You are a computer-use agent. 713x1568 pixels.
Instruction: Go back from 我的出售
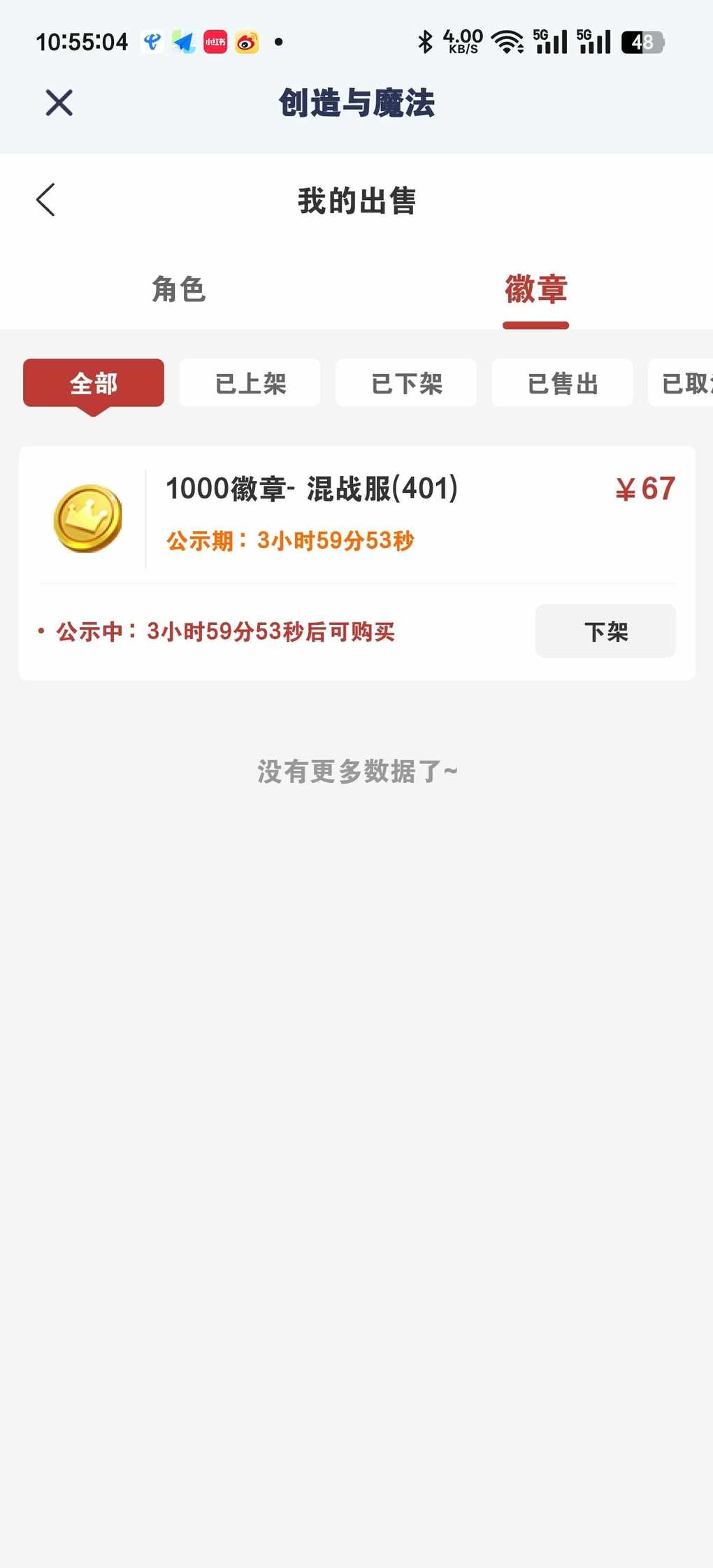click(45, 200)
